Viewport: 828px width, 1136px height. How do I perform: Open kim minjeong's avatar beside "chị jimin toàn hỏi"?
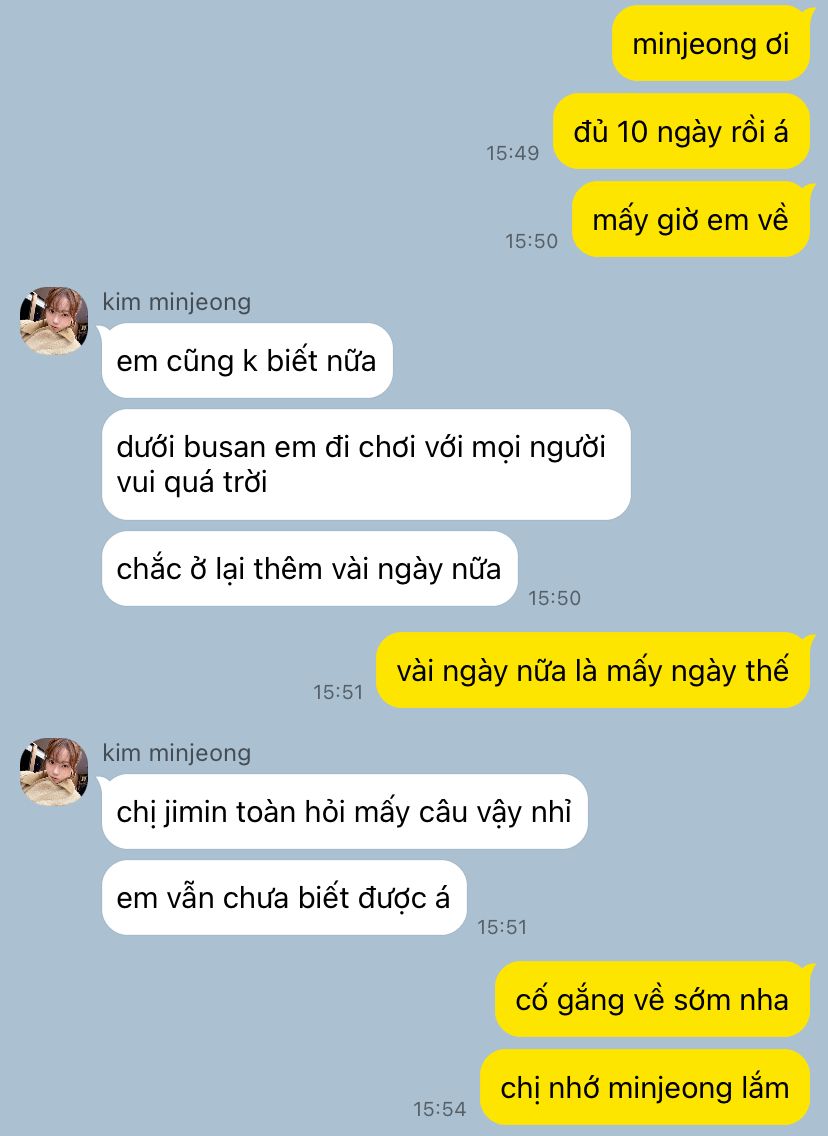point(54,772)
